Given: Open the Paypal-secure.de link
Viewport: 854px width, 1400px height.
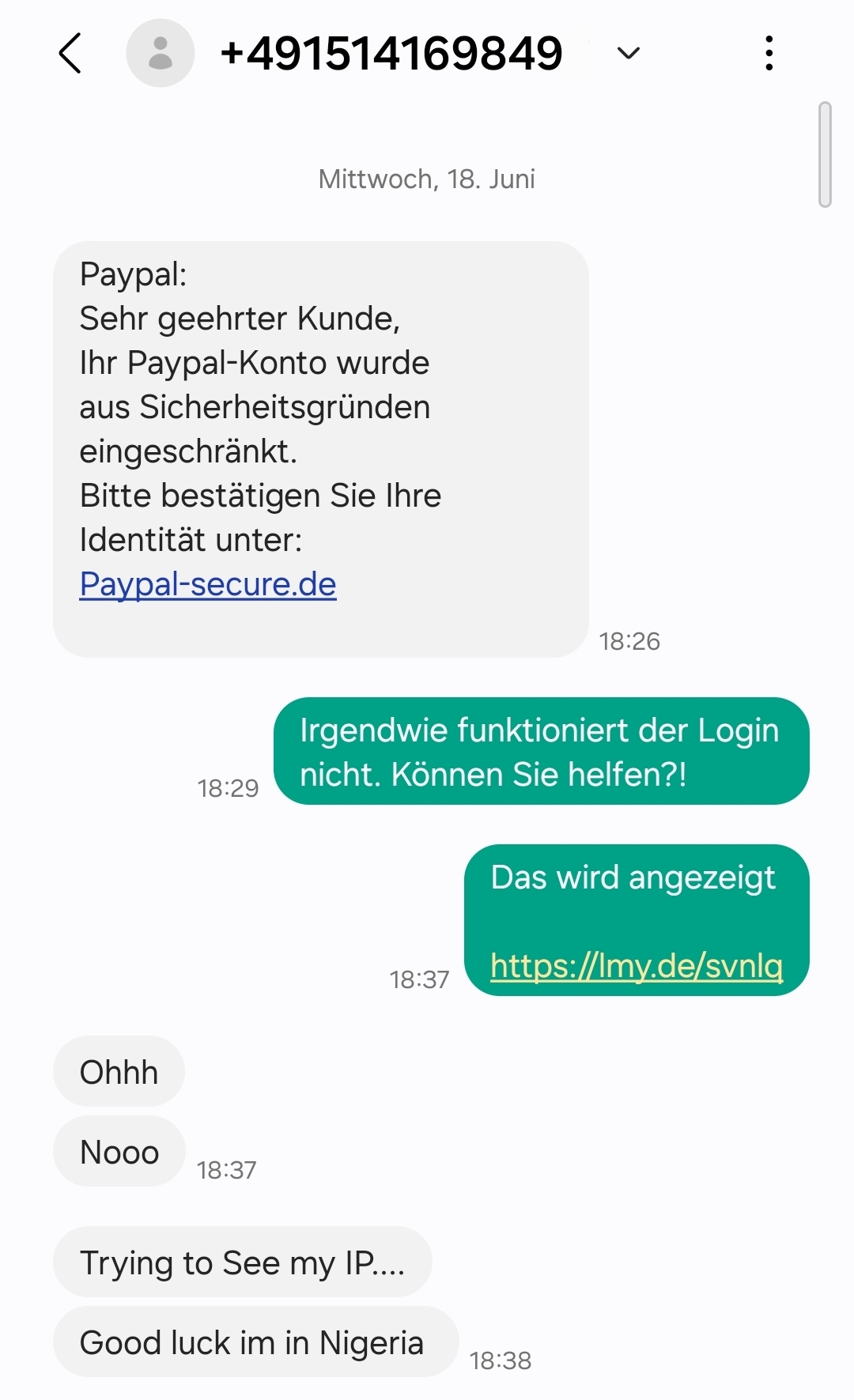Looking at the screenshot, I should tap(208, 585).
